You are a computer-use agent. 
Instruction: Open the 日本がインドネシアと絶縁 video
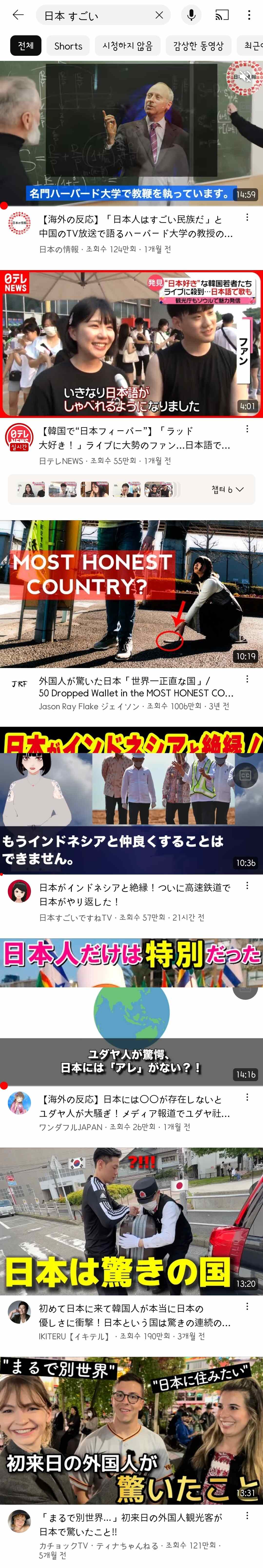tap(132, 800)
